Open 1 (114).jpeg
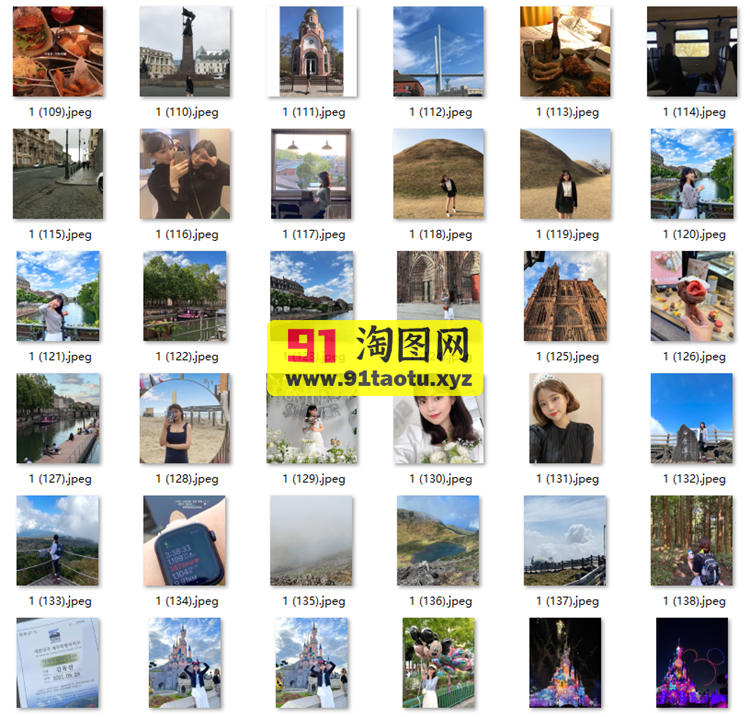Screen dimensions: 750x717 click(x=692, y=51)
